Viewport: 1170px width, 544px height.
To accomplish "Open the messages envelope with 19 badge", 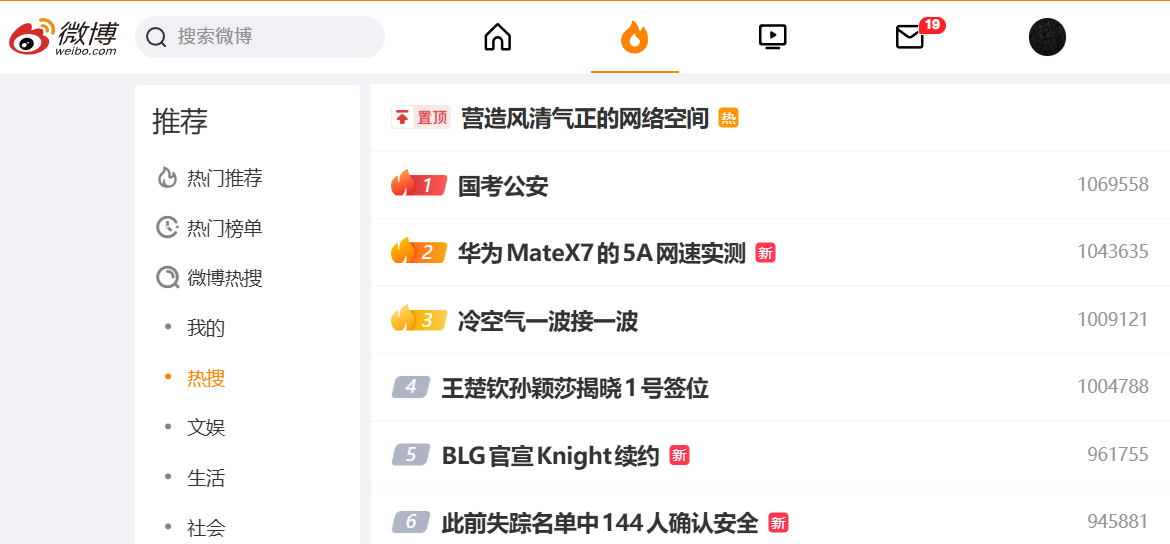I will [910, 37].
